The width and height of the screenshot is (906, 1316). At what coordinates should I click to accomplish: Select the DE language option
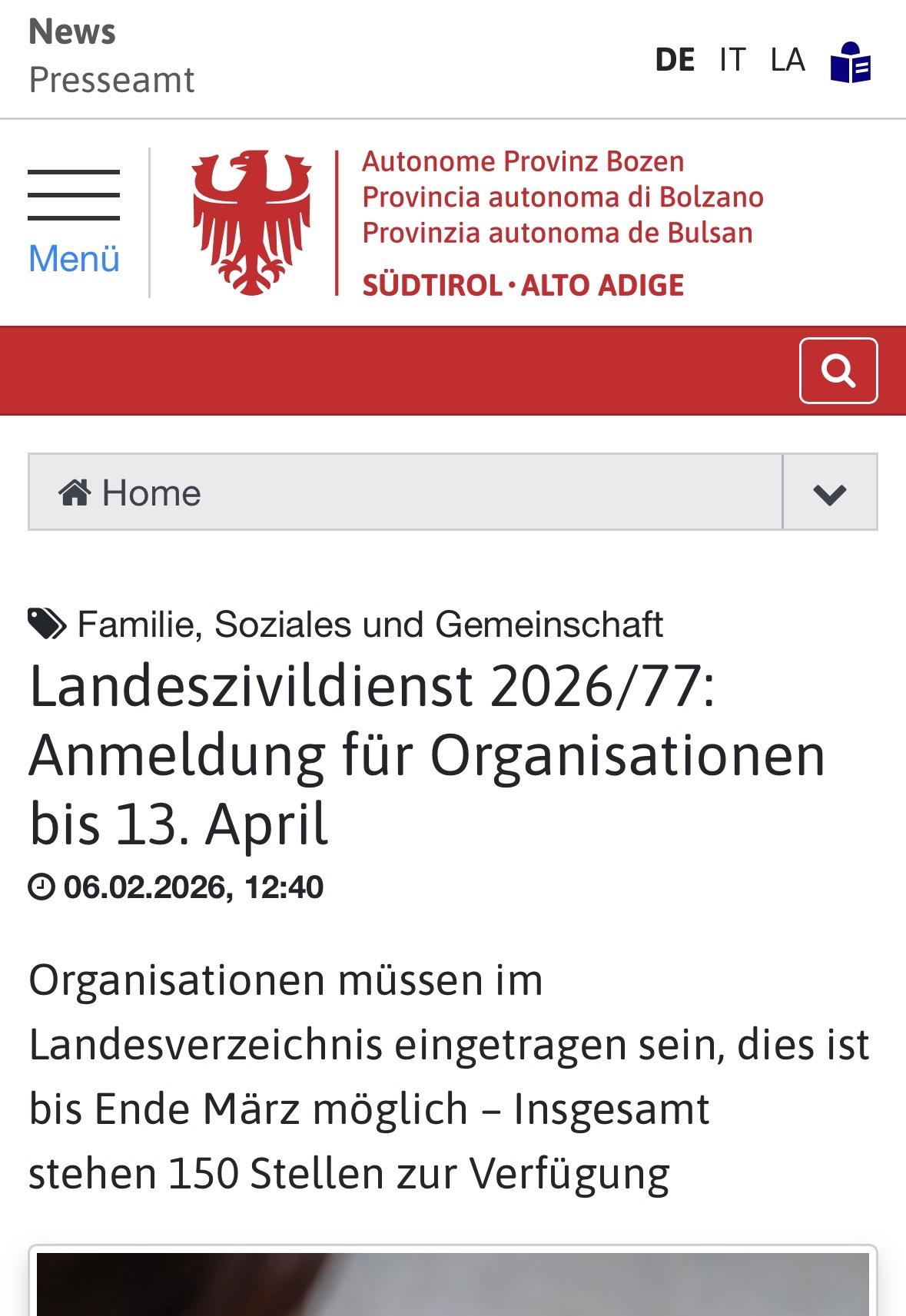pyautogui.click(x=675, y=60)
